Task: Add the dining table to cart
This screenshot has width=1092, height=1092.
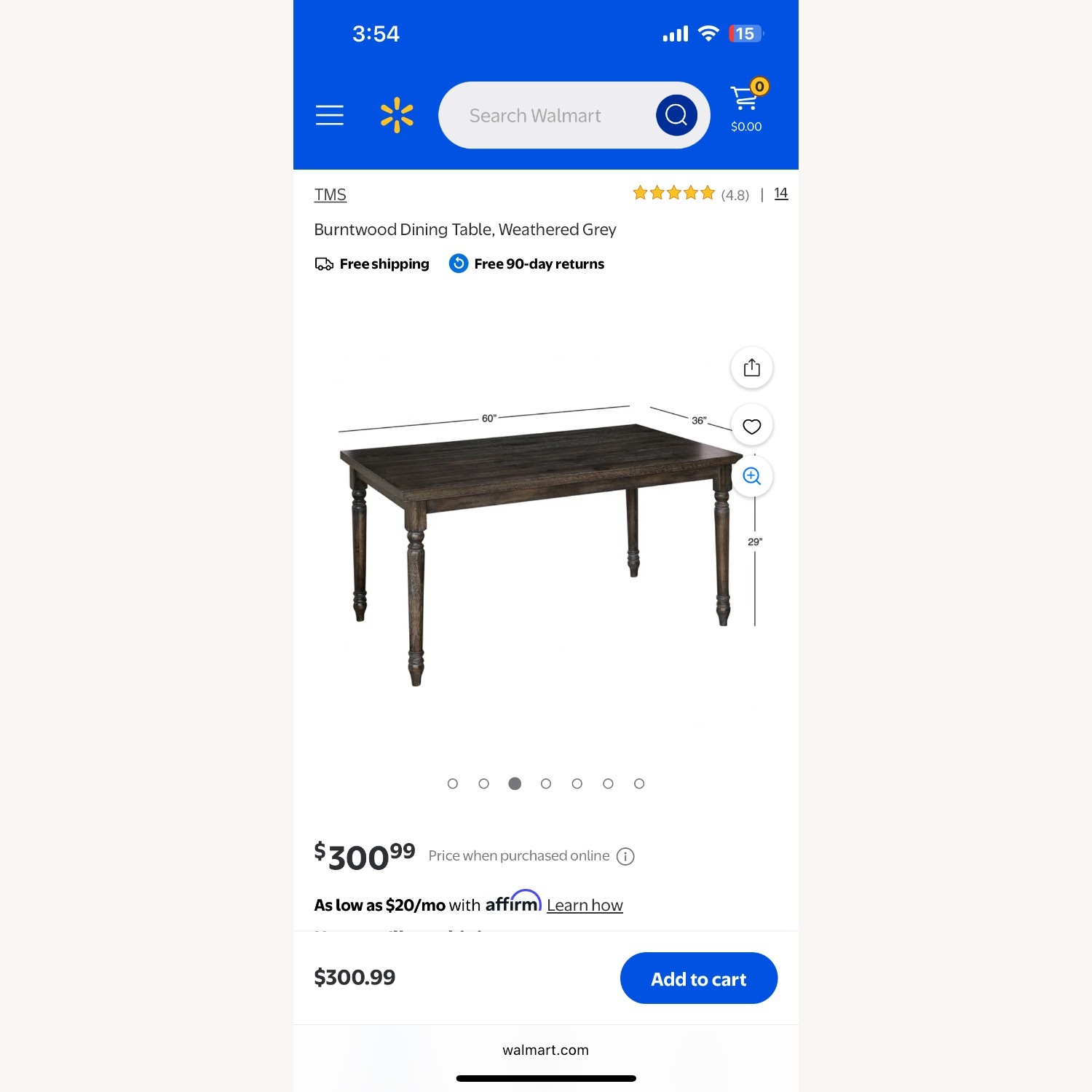Action: click(698, 978)
